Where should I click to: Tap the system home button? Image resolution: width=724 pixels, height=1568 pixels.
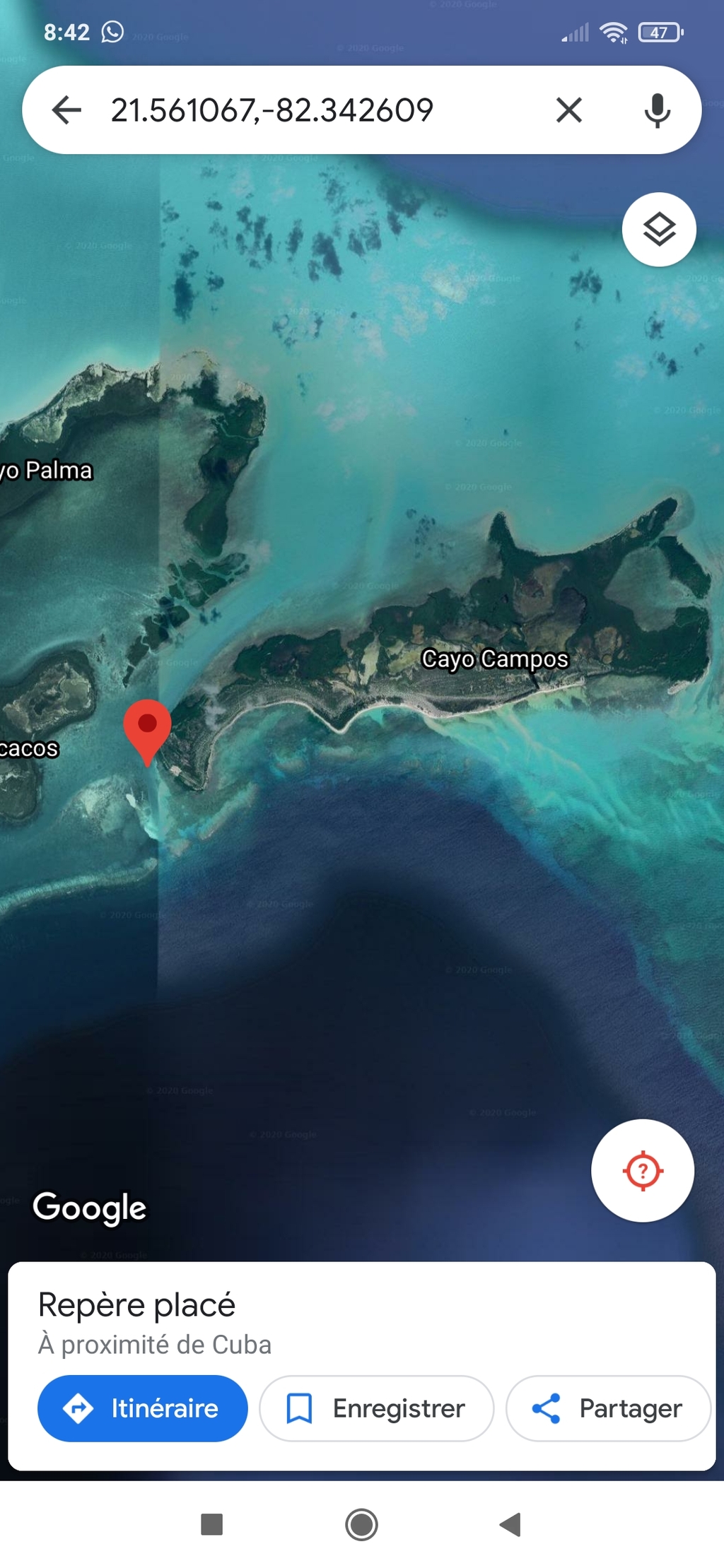click(x=361, y=1524)
